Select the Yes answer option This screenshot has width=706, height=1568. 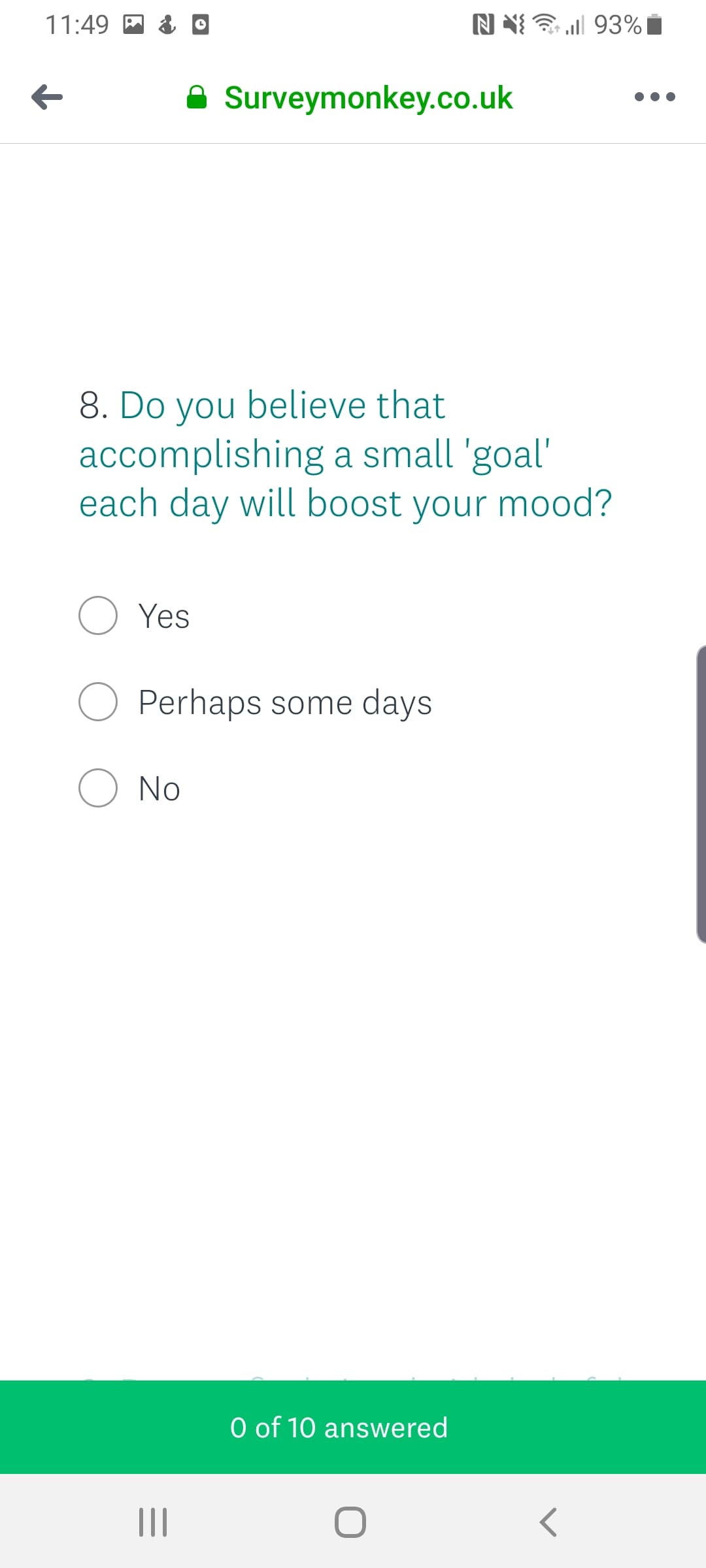(x=99, y=615)
